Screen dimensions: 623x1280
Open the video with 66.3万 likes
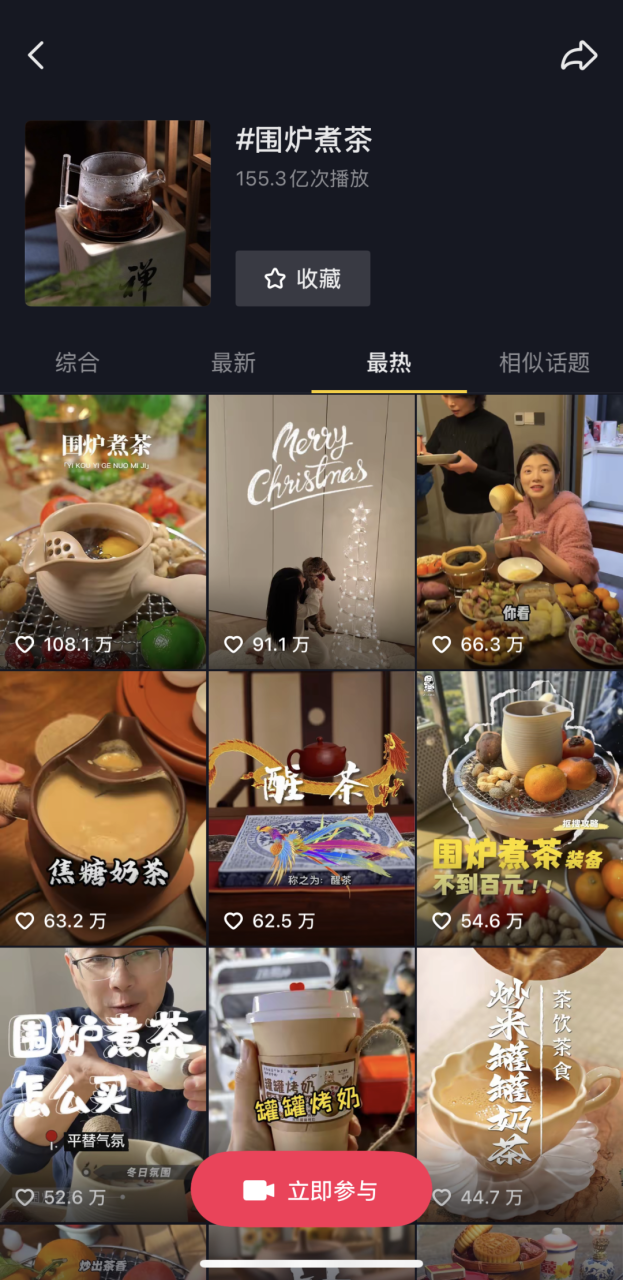(x=519, y=530)
